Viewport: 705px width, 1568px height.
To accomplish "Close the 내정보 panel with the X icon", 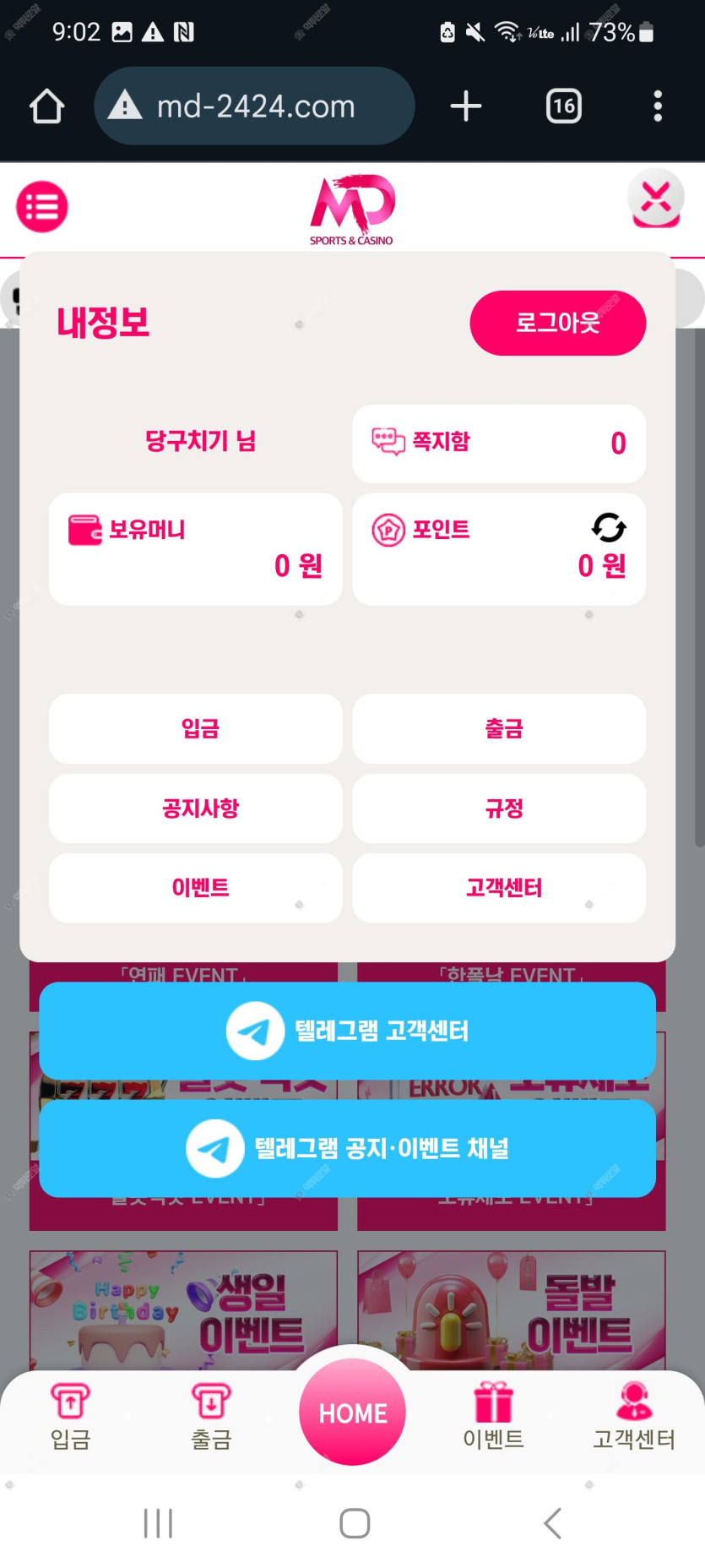I will coord(655,202).
